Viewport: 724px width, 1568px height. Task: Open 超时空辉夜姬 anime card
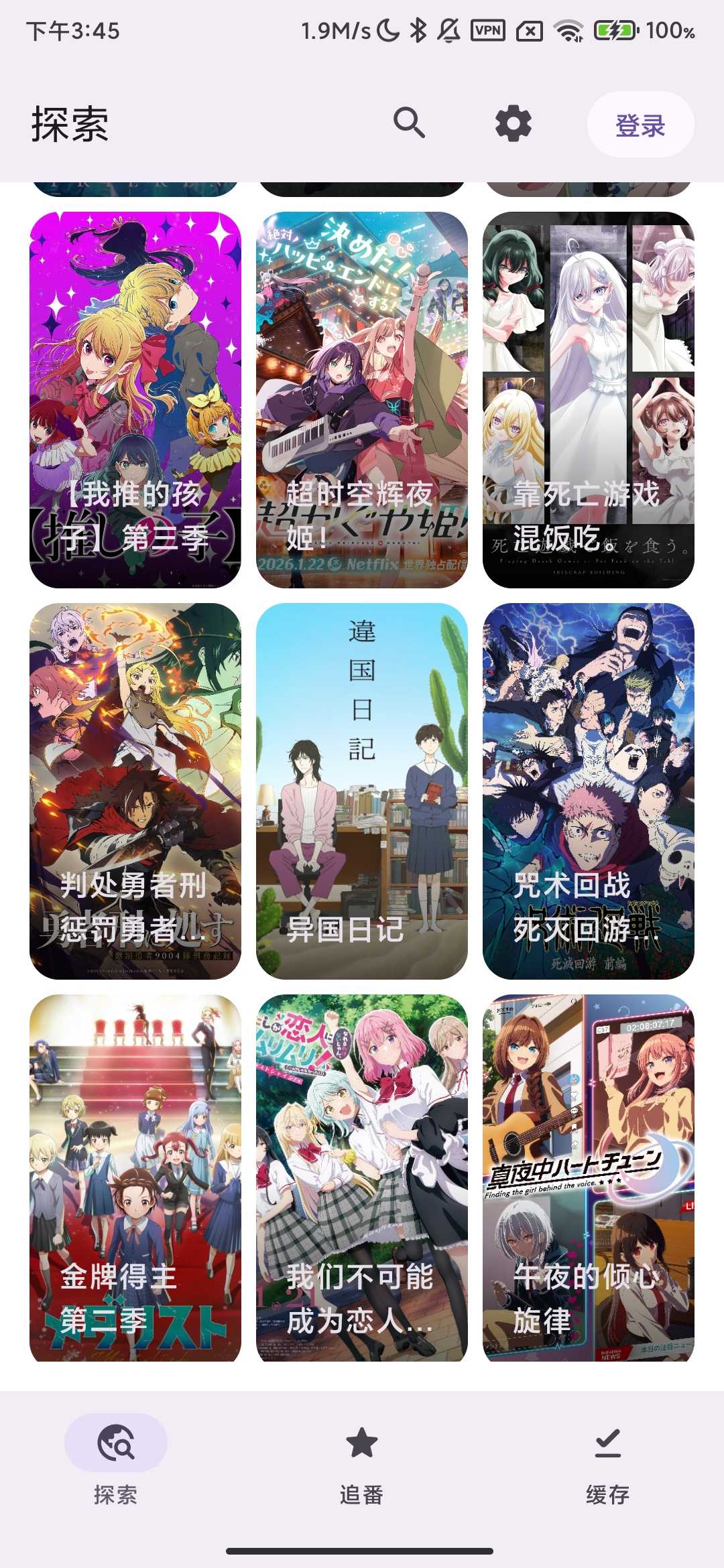coord(362,399)
